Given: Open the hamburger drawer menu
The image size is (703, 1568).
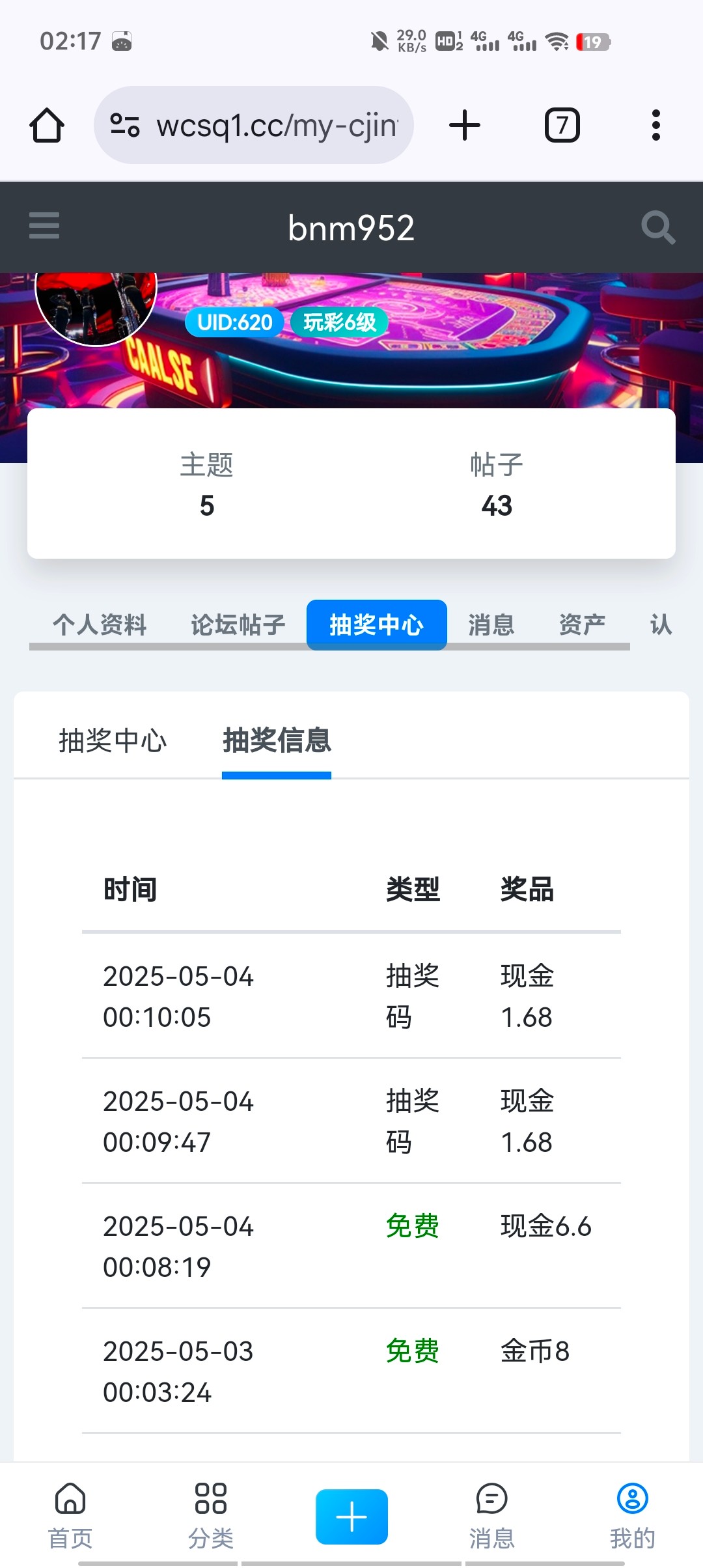Looking at the screenshot, I should [44, 226].
